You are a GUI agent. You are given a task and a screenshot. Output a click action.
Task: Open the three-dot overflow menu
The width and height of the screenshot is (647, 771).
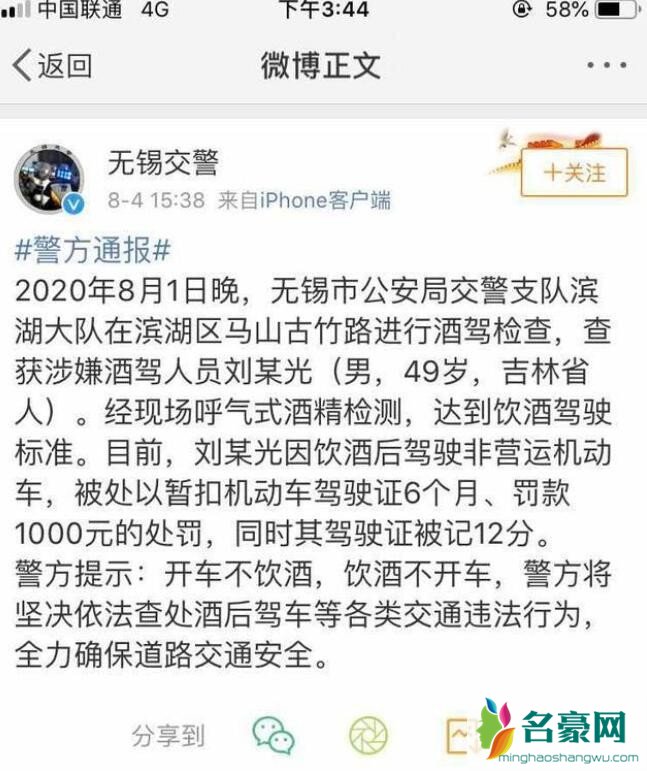(x=606, y=66)
